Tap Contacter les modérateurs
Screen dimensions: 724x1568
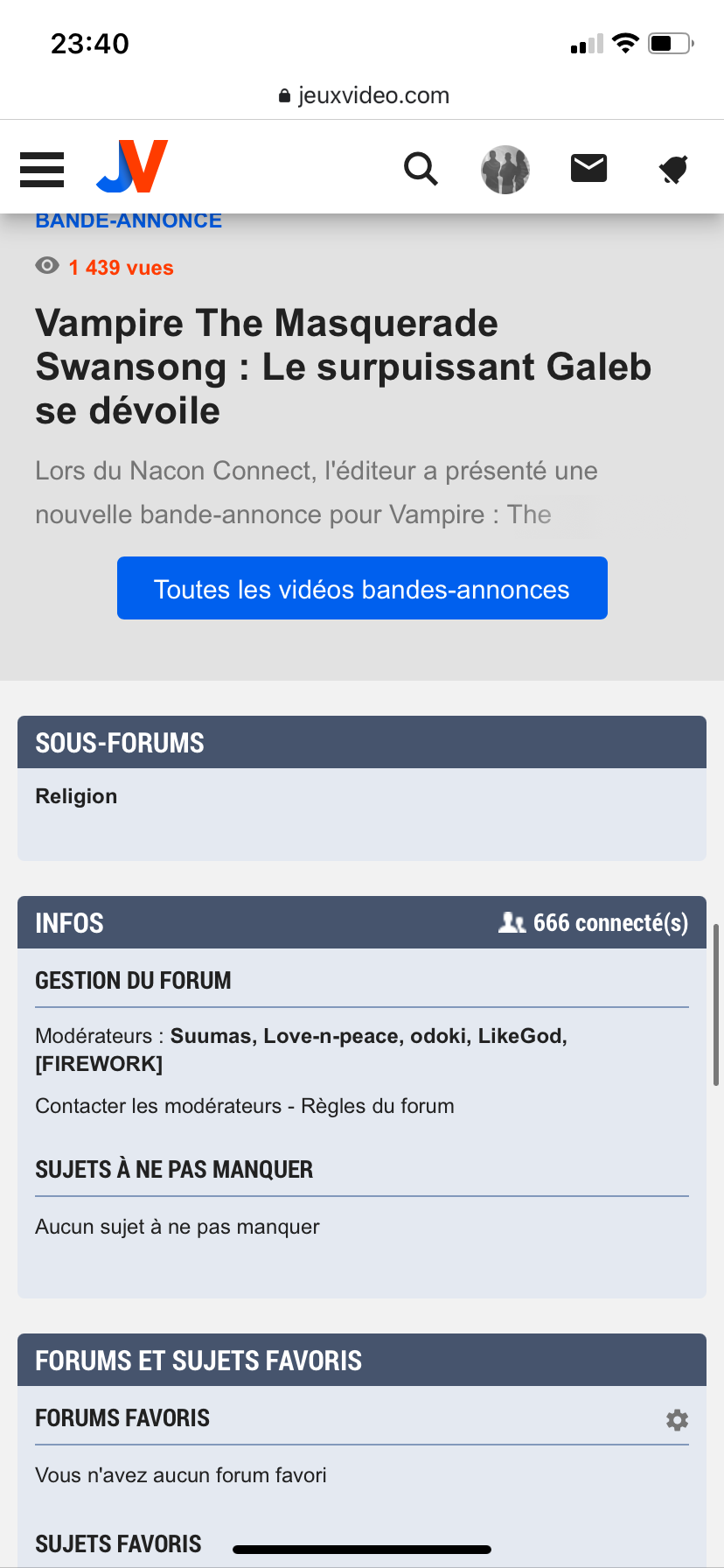158,1106
